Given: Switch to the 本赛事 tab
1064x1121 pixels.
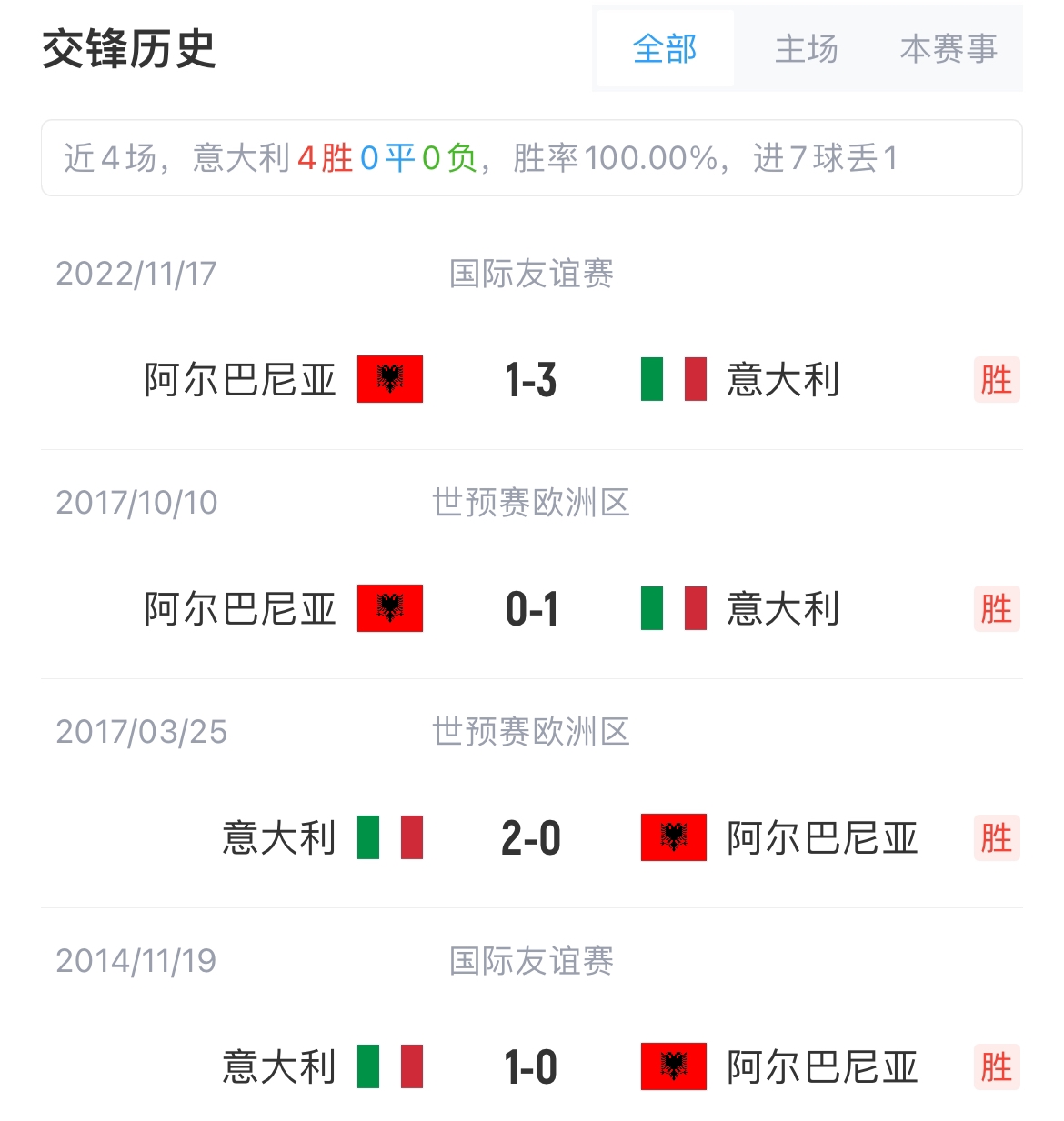Looking at the screenshot, I should [x=949, y=49].
